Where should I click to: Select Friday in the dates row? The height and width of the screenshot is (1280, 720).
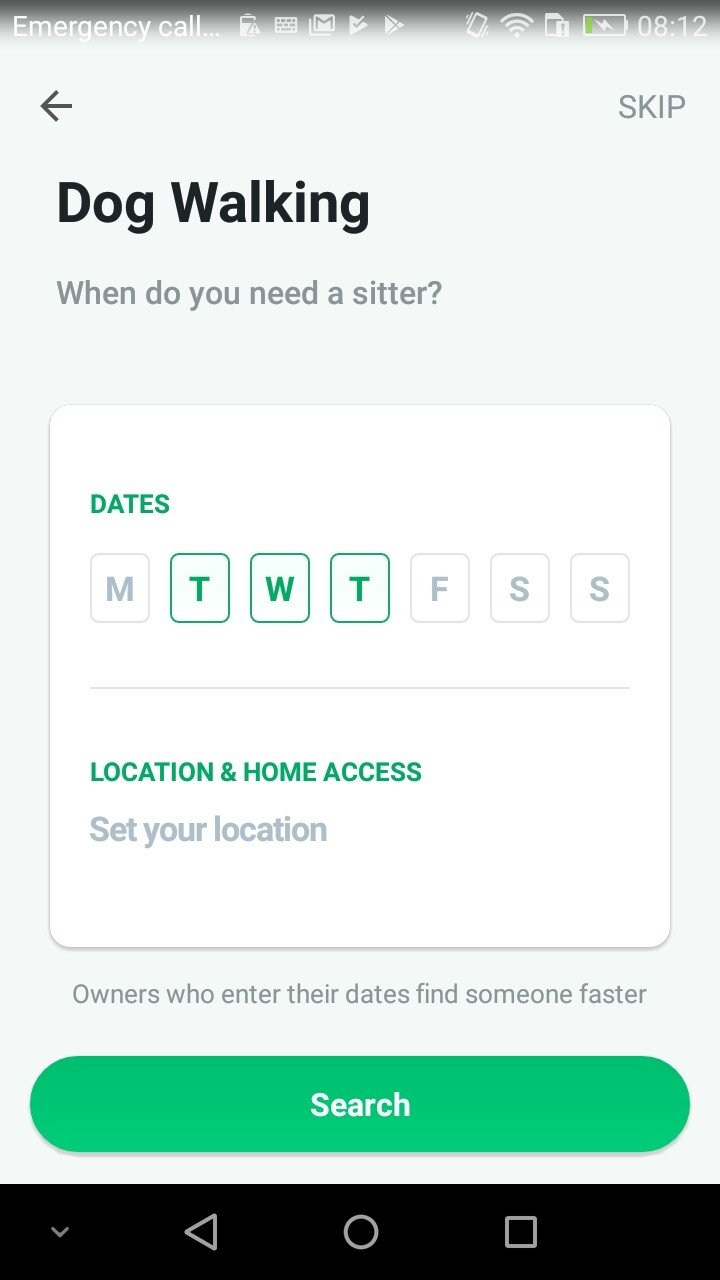click(440, 588)
